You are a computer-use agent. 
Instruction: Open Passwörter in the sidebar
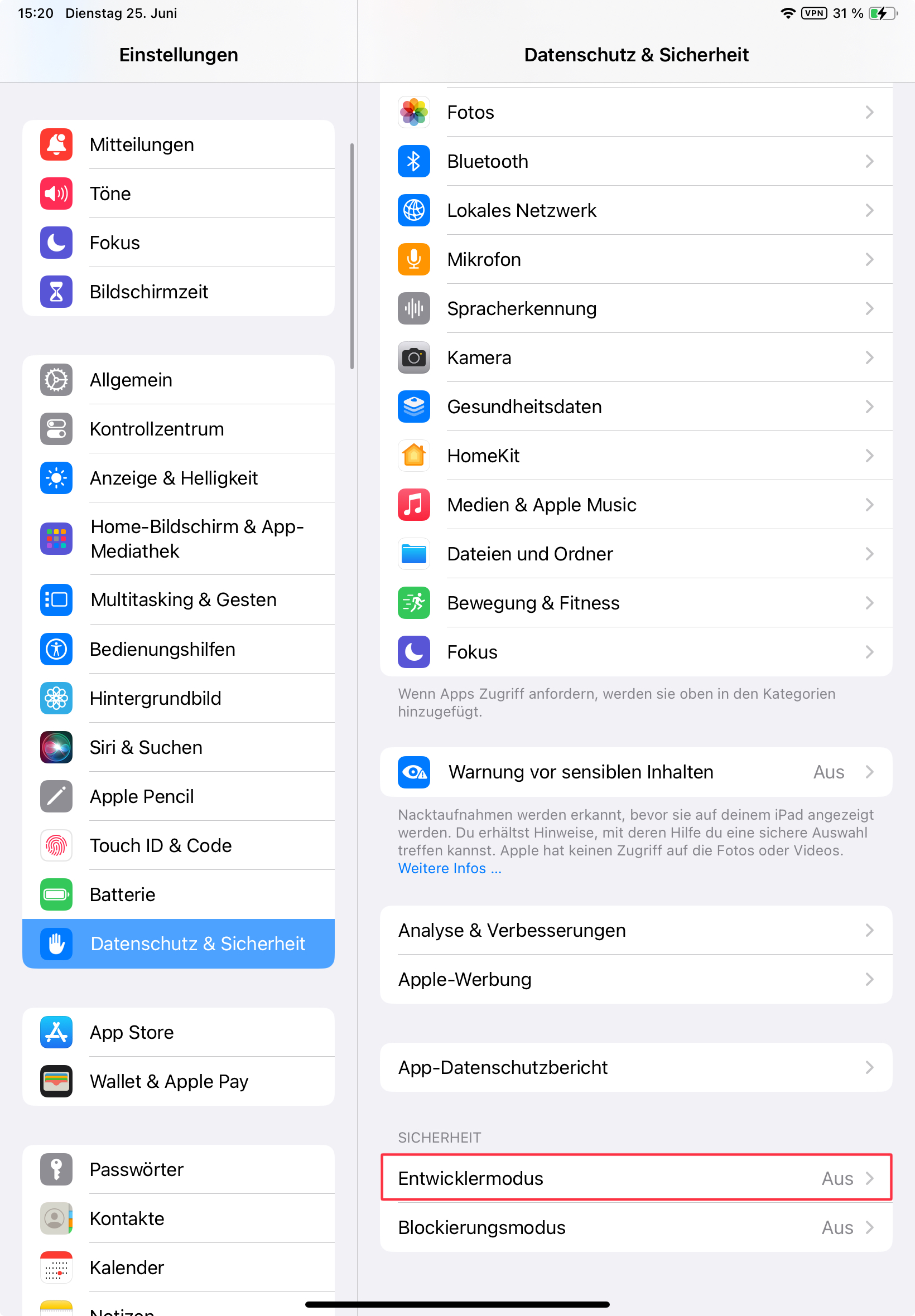pos(179,1169)
